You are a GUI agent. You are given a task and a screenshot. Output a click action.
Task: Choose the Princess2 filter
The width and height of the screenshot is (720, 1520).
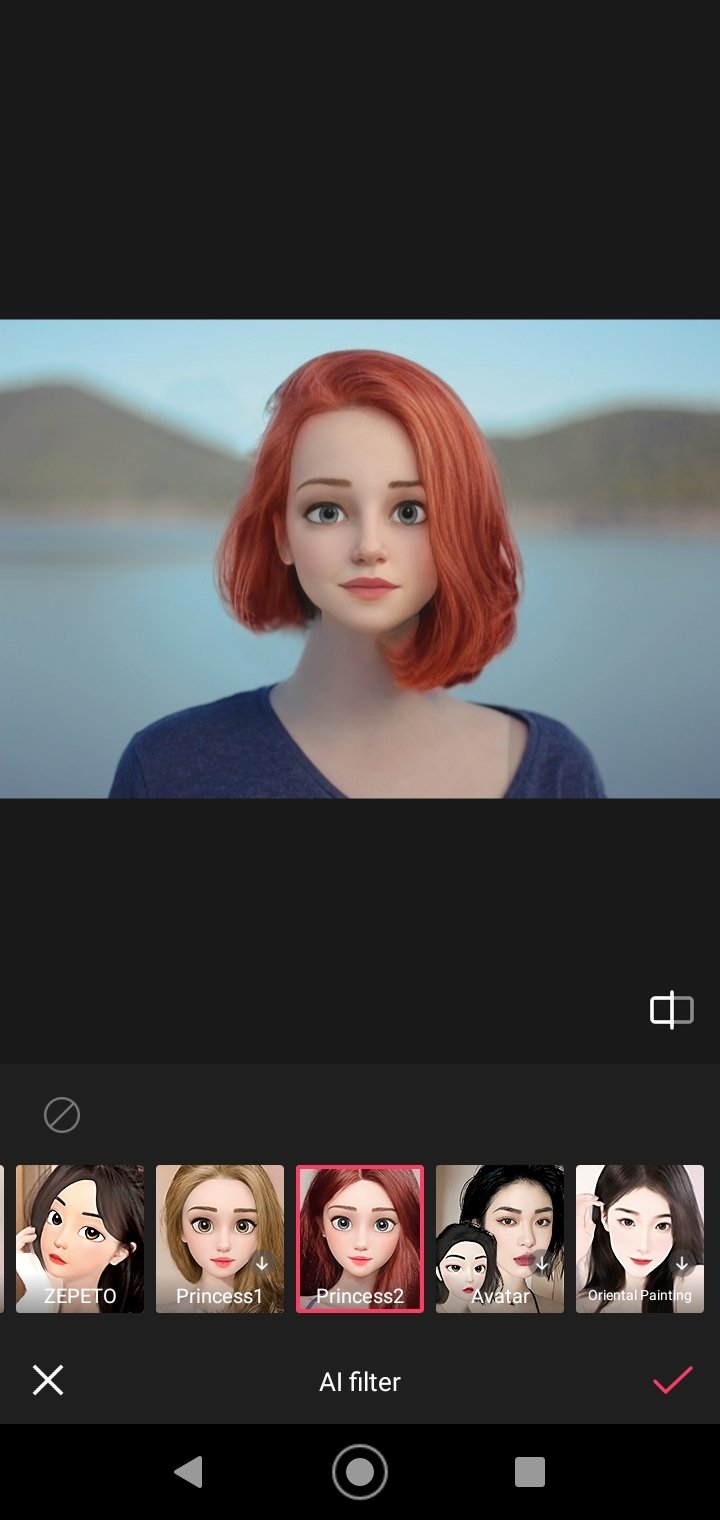click(x=360, y=1238)
